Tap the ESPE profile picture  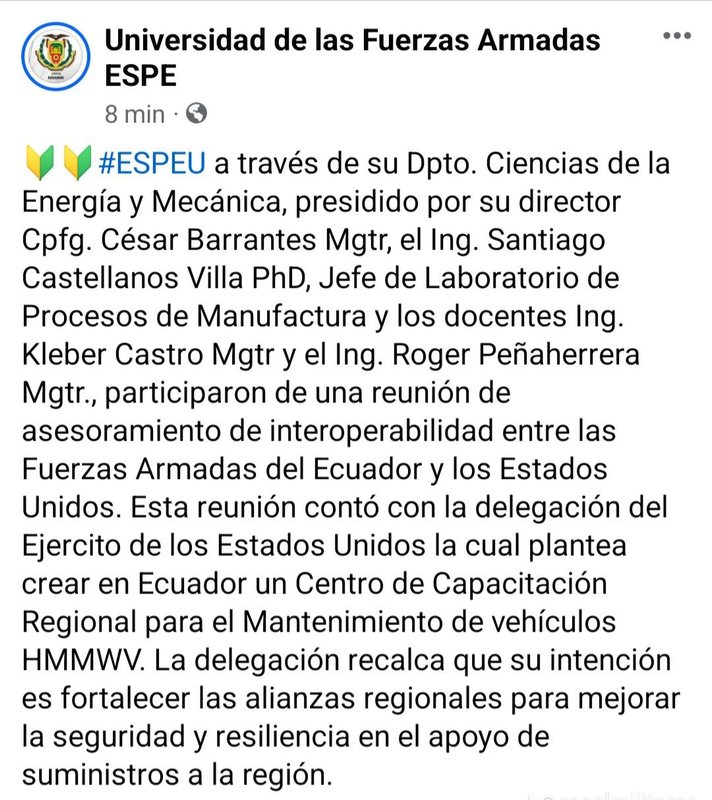pyautogui.click(x=54, y=59)
